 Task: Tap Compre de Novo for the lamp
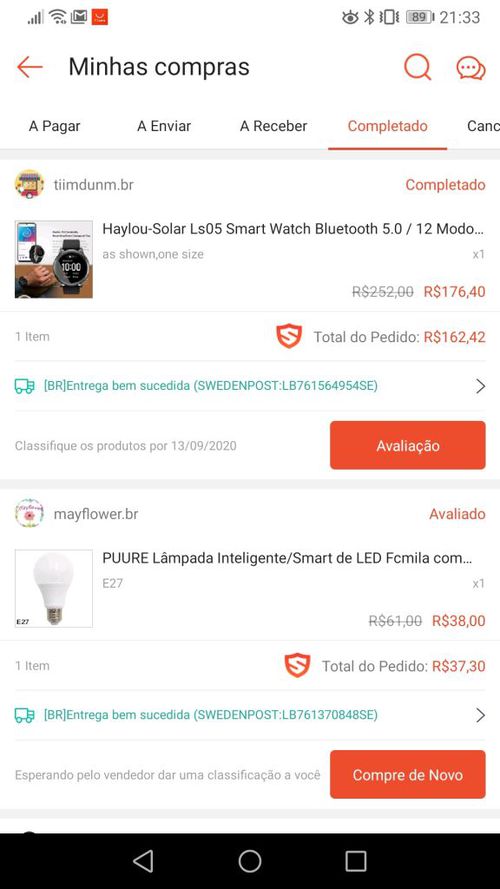[408, 774]
